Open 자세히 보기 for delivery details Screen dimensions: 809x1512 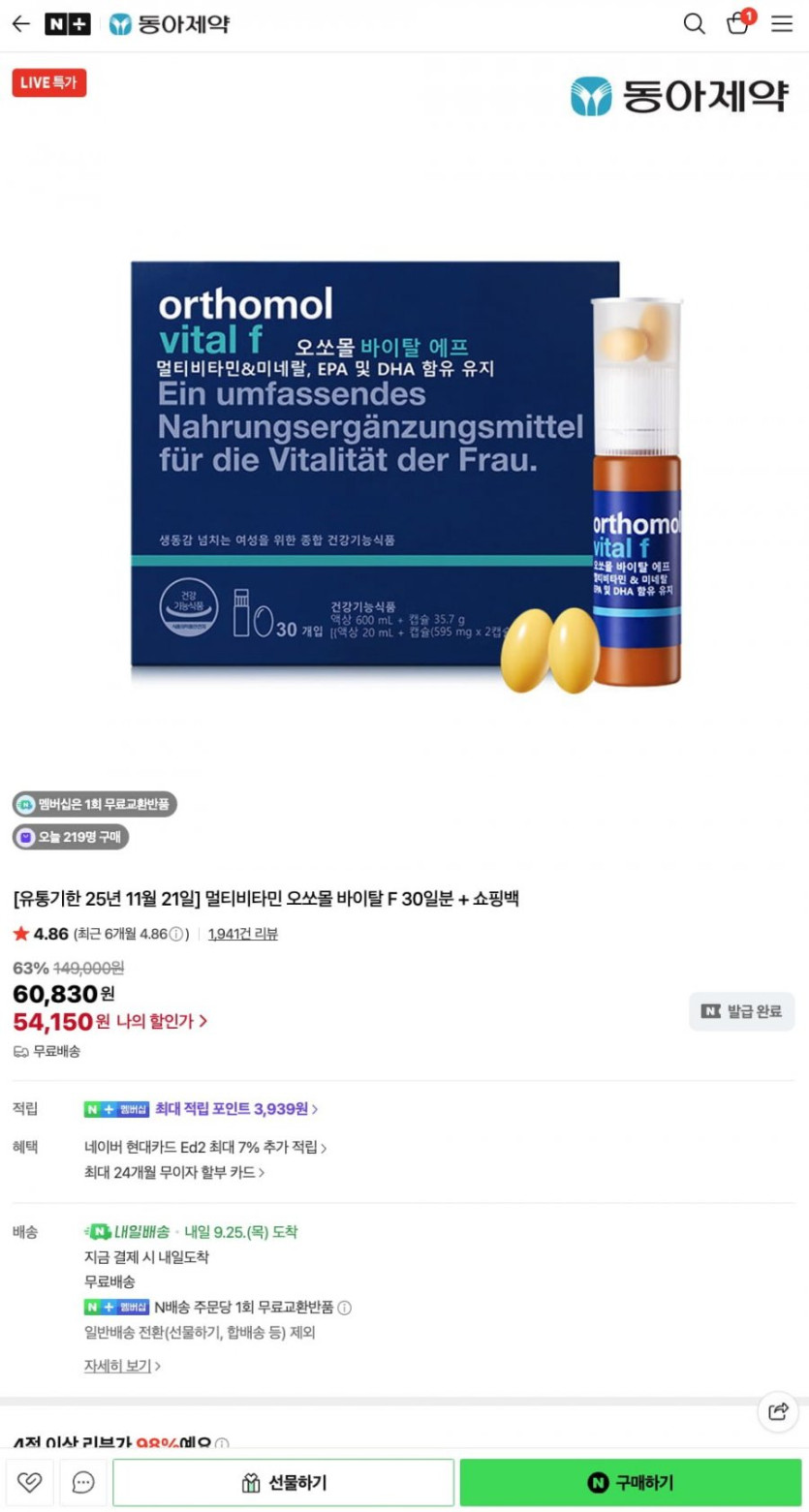point(122,1366)
